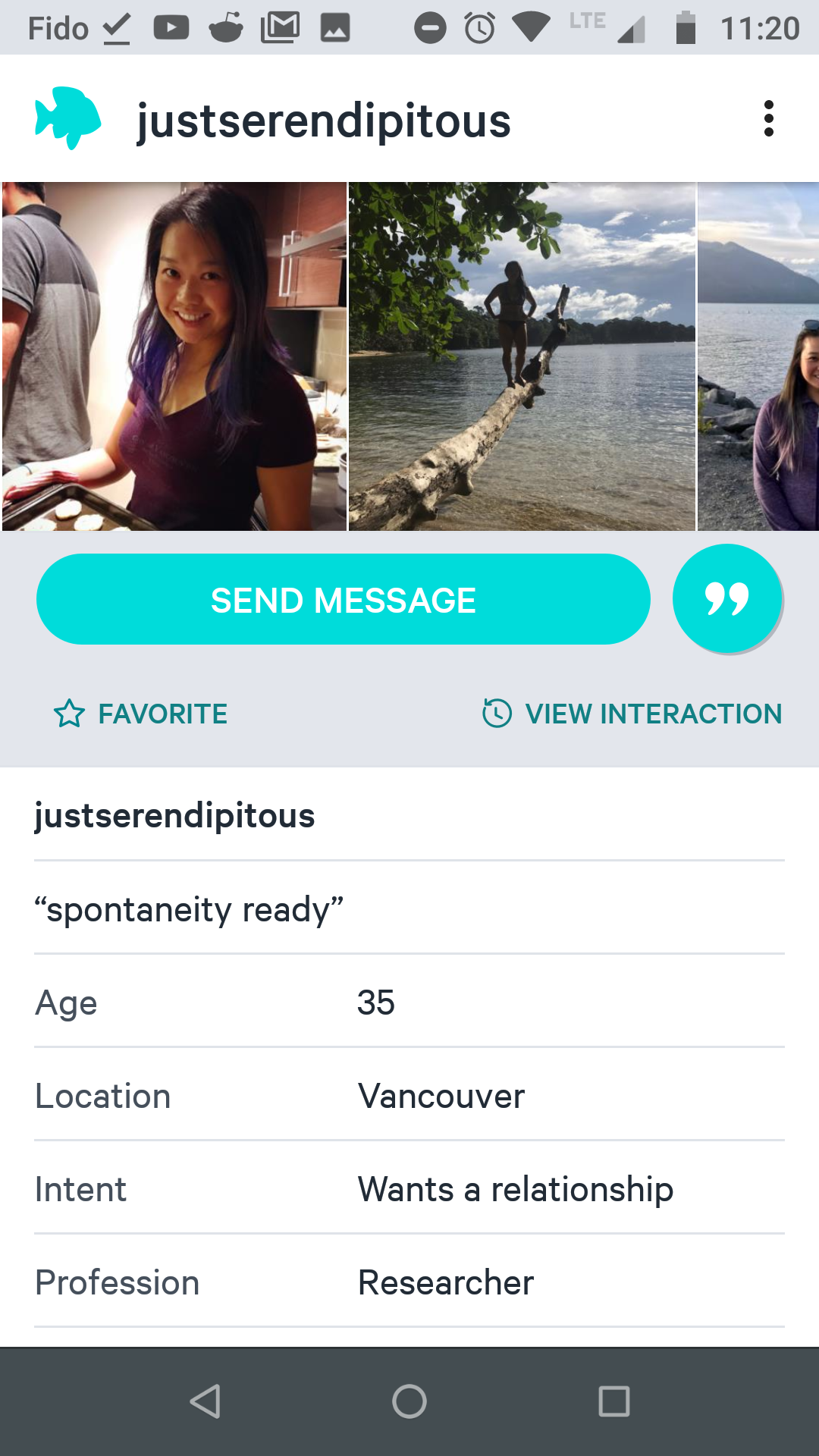Screen dimensions: 819x1456
Task: Tap the fish logo in the app bar
Action: click(67, 118)
